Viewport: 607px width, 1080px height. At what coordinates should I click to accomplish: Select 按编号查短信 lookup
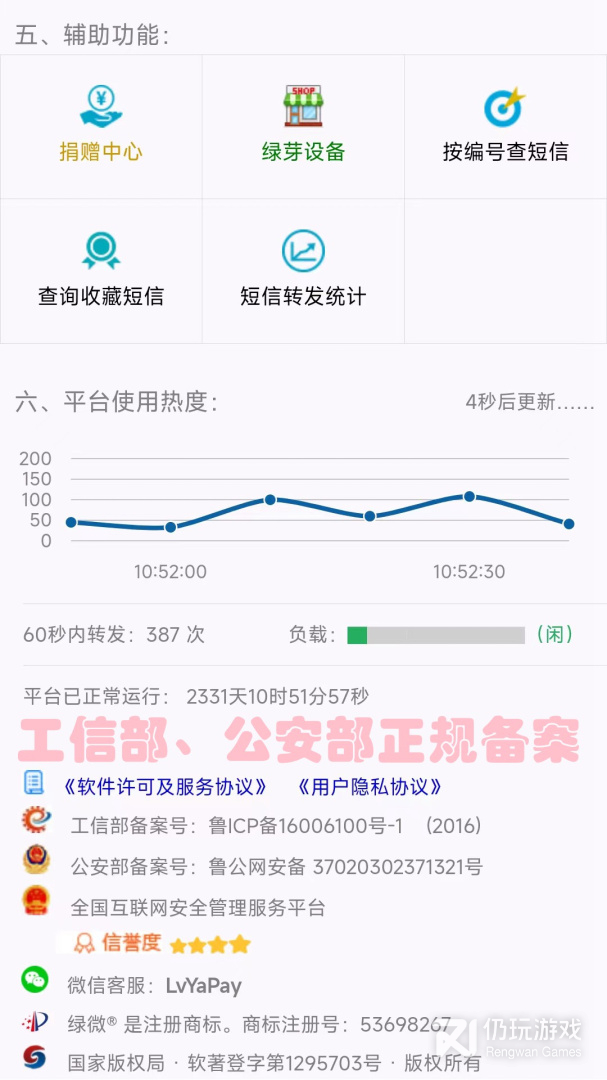click(x=505, y=127)
